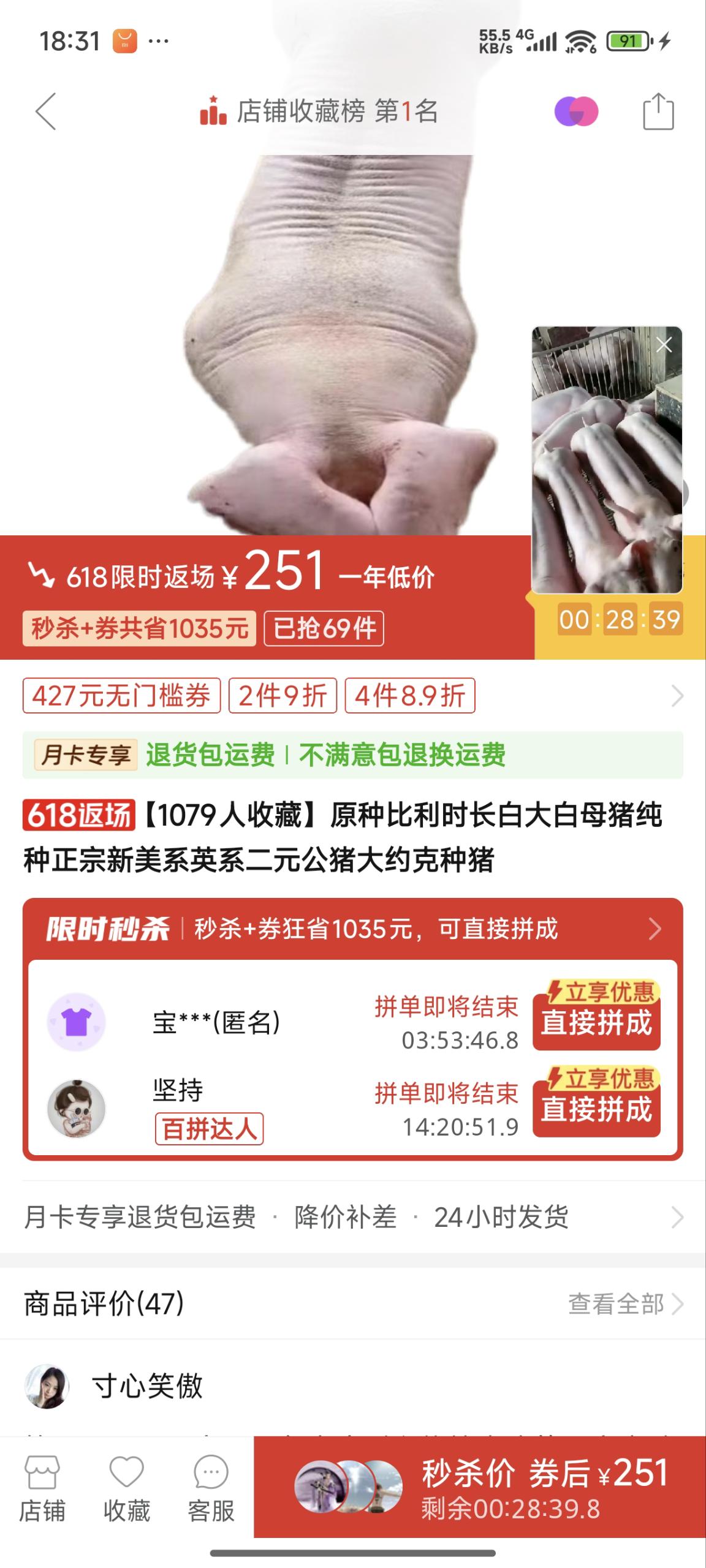706x1568 pixels.
Task: Close the floating pig video preview
Action: [664, 345]
